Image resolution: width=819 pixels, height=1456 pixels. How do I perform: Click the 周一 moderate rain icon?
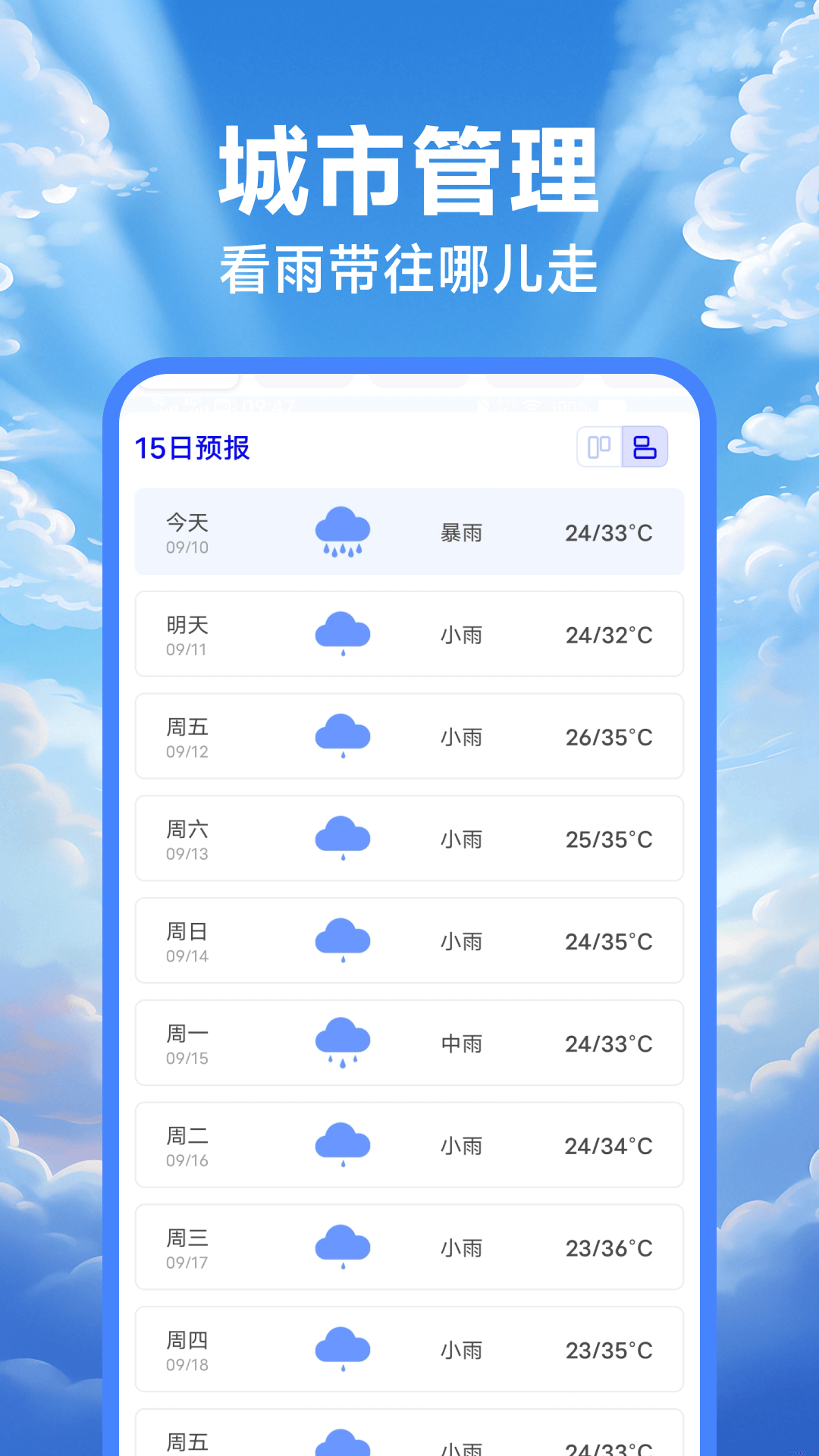[x=343, y=1043]
